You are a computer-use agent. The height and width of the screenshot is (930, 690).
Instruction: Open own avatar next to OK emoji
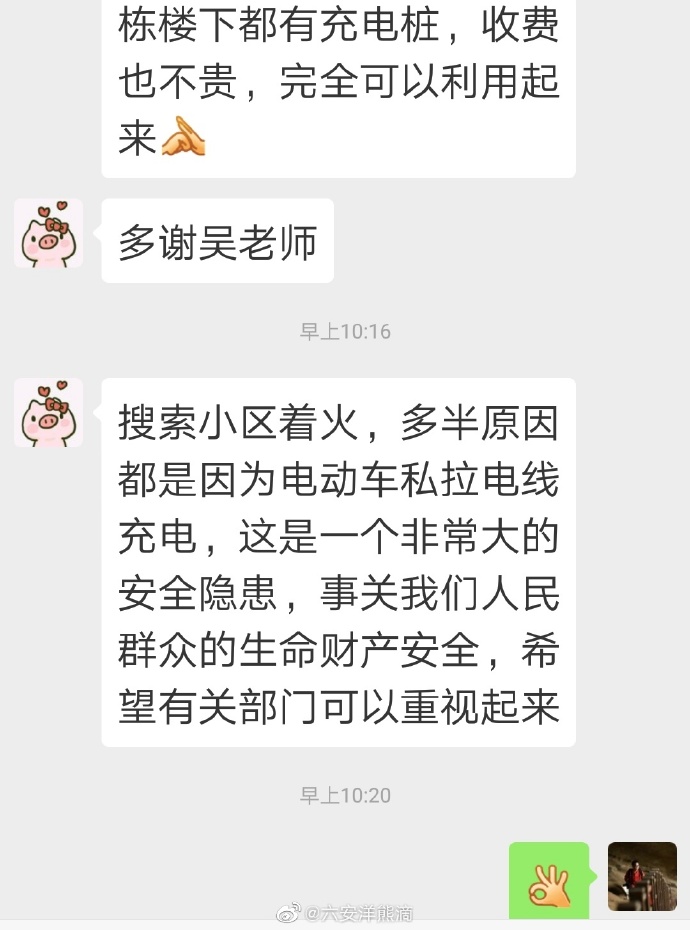[642, 876]
